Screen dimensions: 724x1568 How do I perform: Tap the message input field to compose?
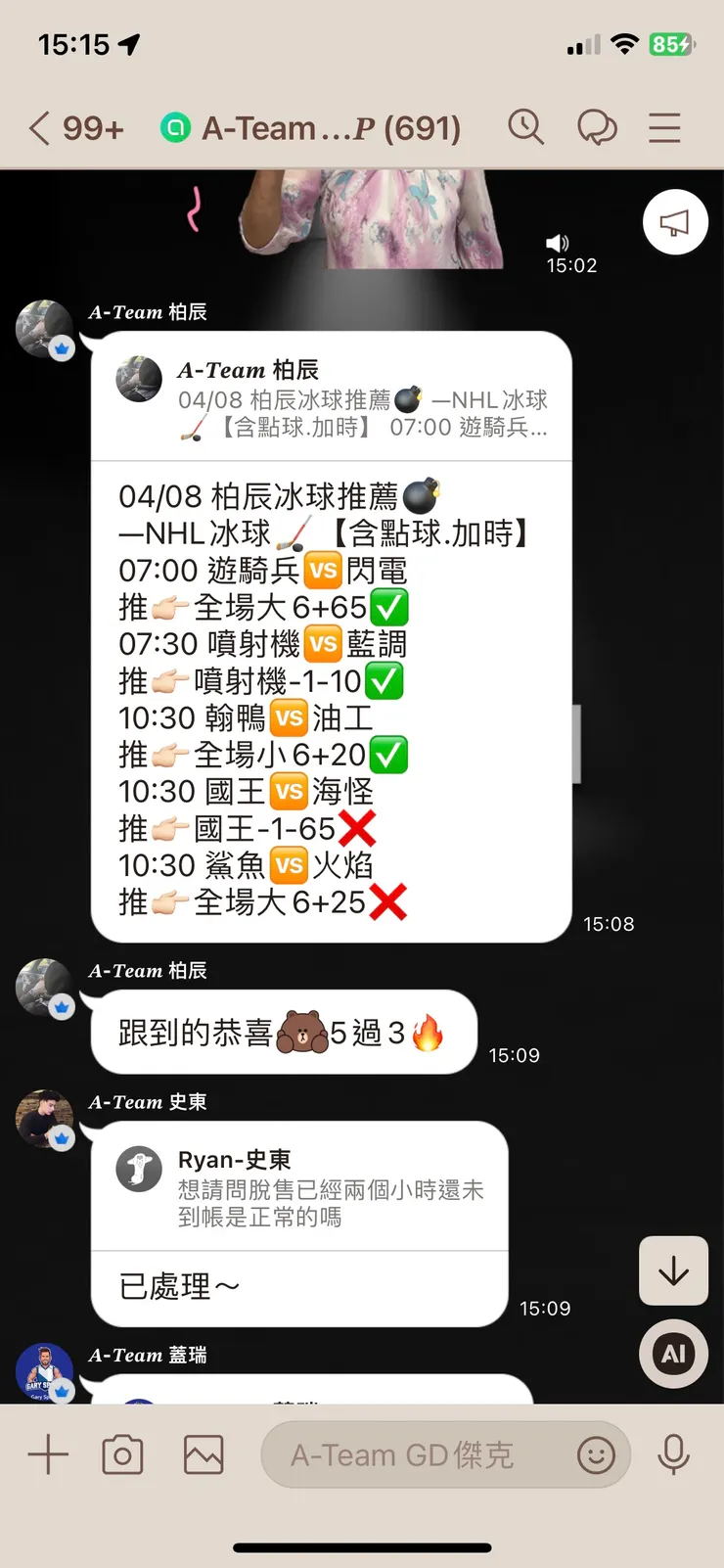coord(411,1454)
